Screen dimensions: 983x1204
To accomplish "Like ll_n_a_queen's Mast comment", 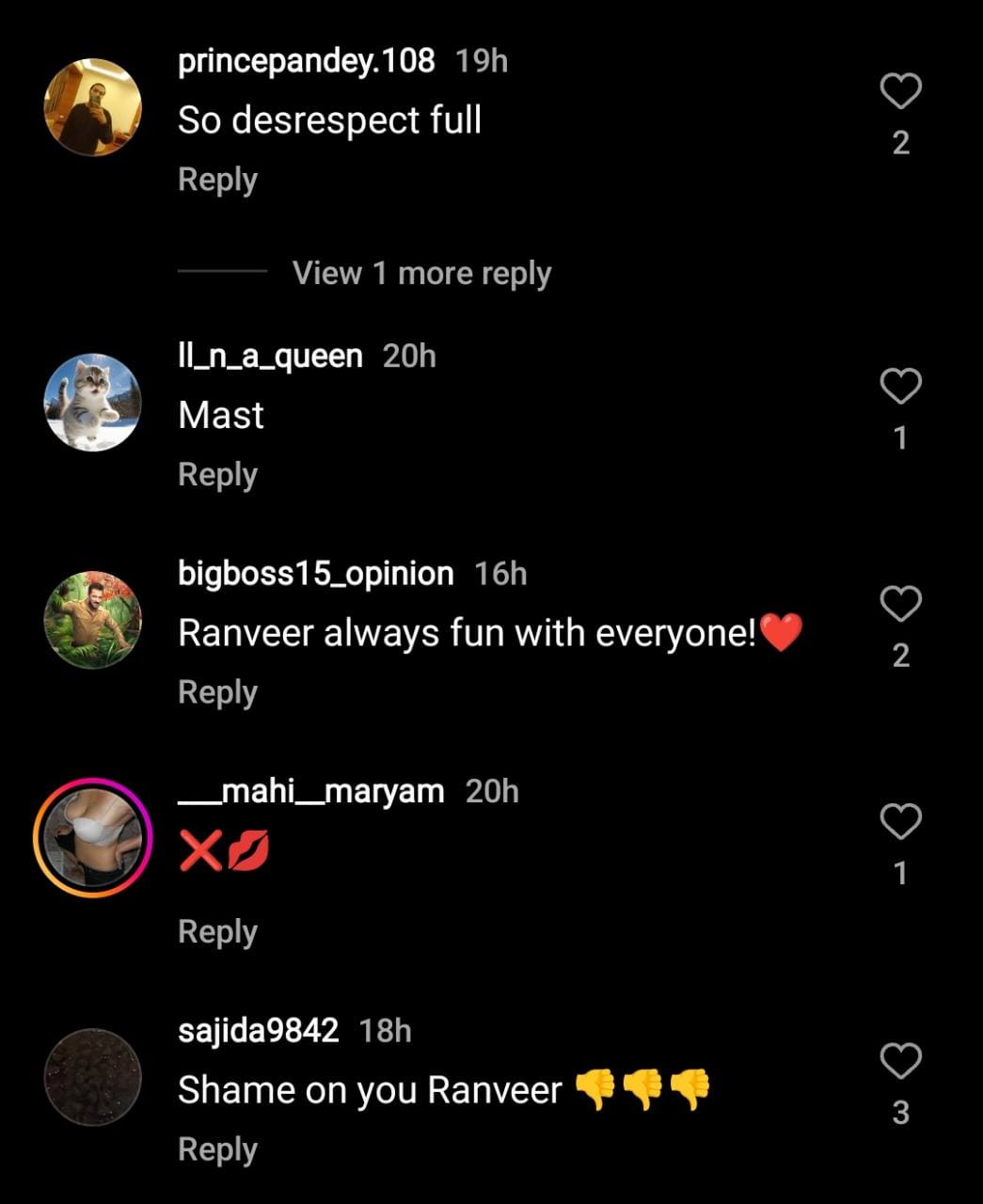I will tap(900, 386).
